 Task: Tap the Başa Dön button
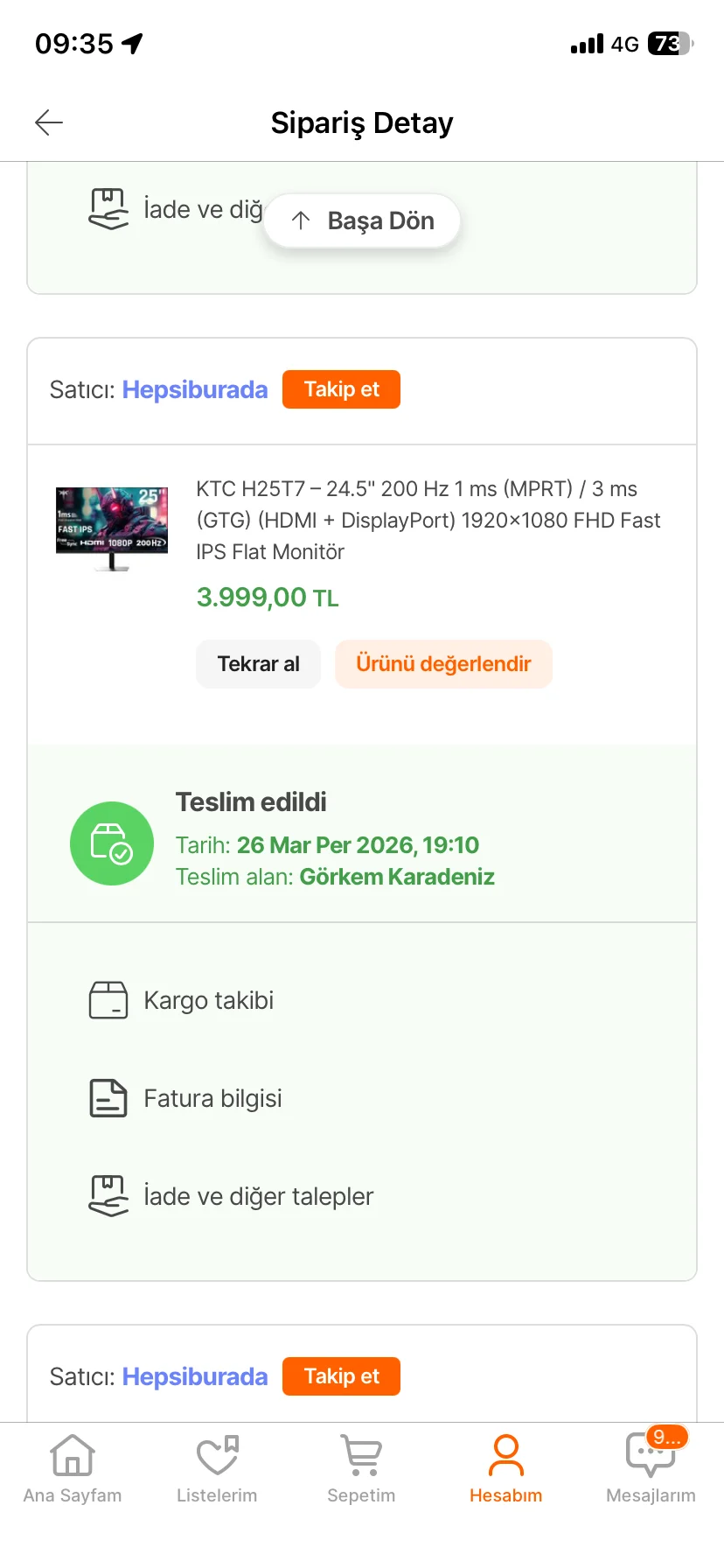point(362,220)
